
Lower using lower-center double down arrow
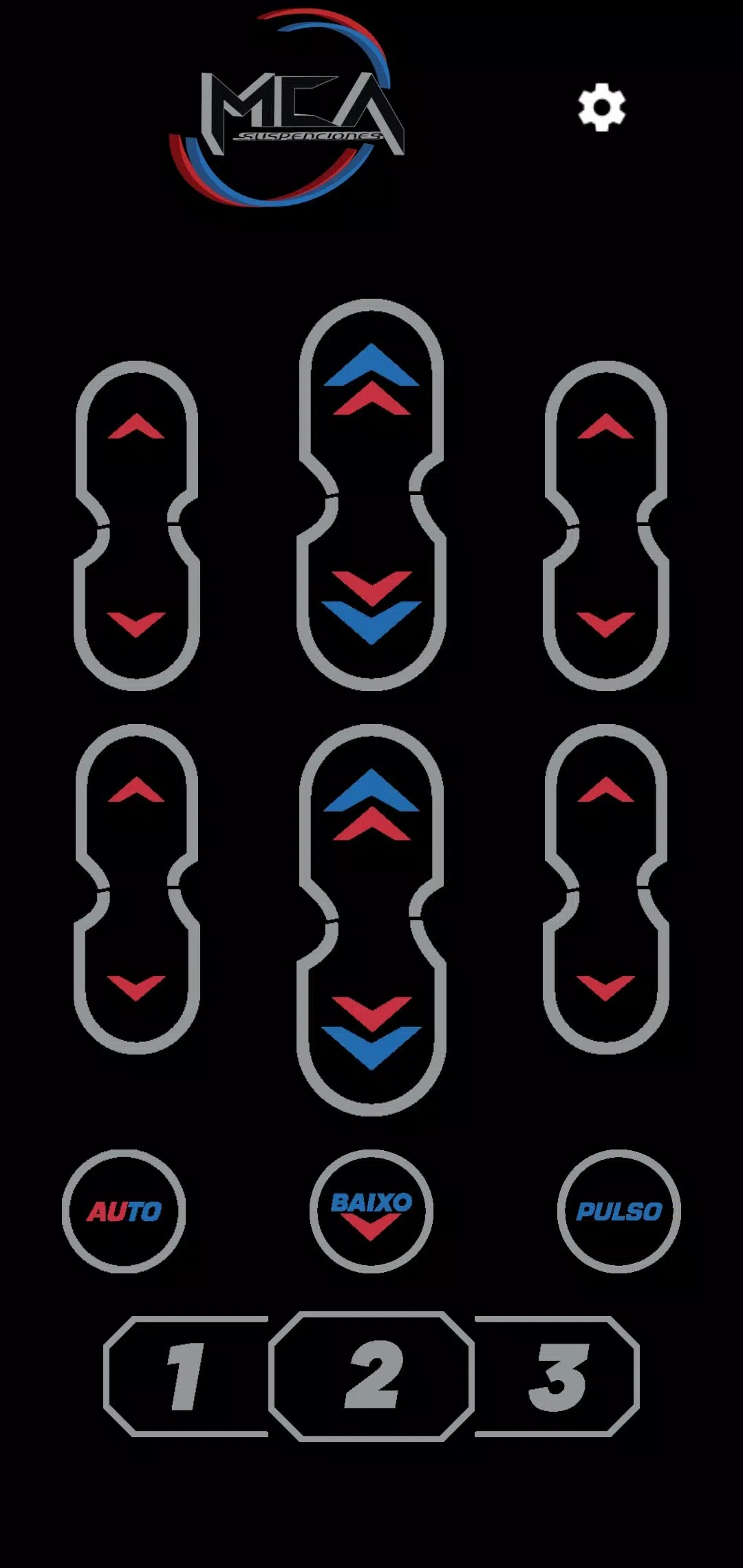tap(371, 1032)
